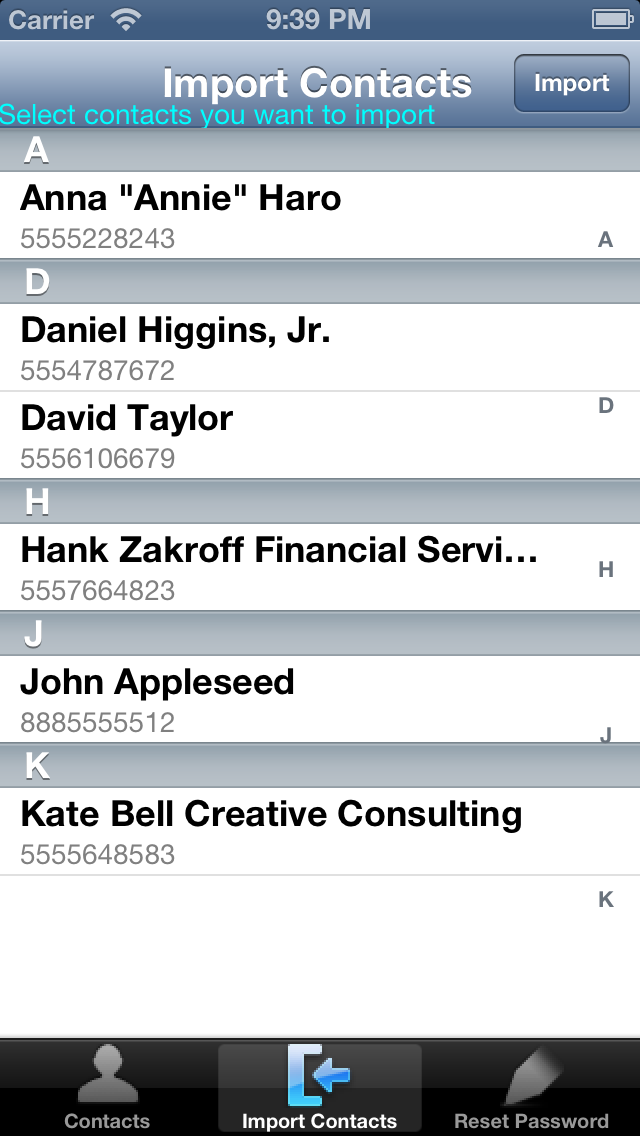Image resolution: width=640 pixels, height=1136 pixels.
Task: Jump to index letter K
Action: (x=605, y=900)
